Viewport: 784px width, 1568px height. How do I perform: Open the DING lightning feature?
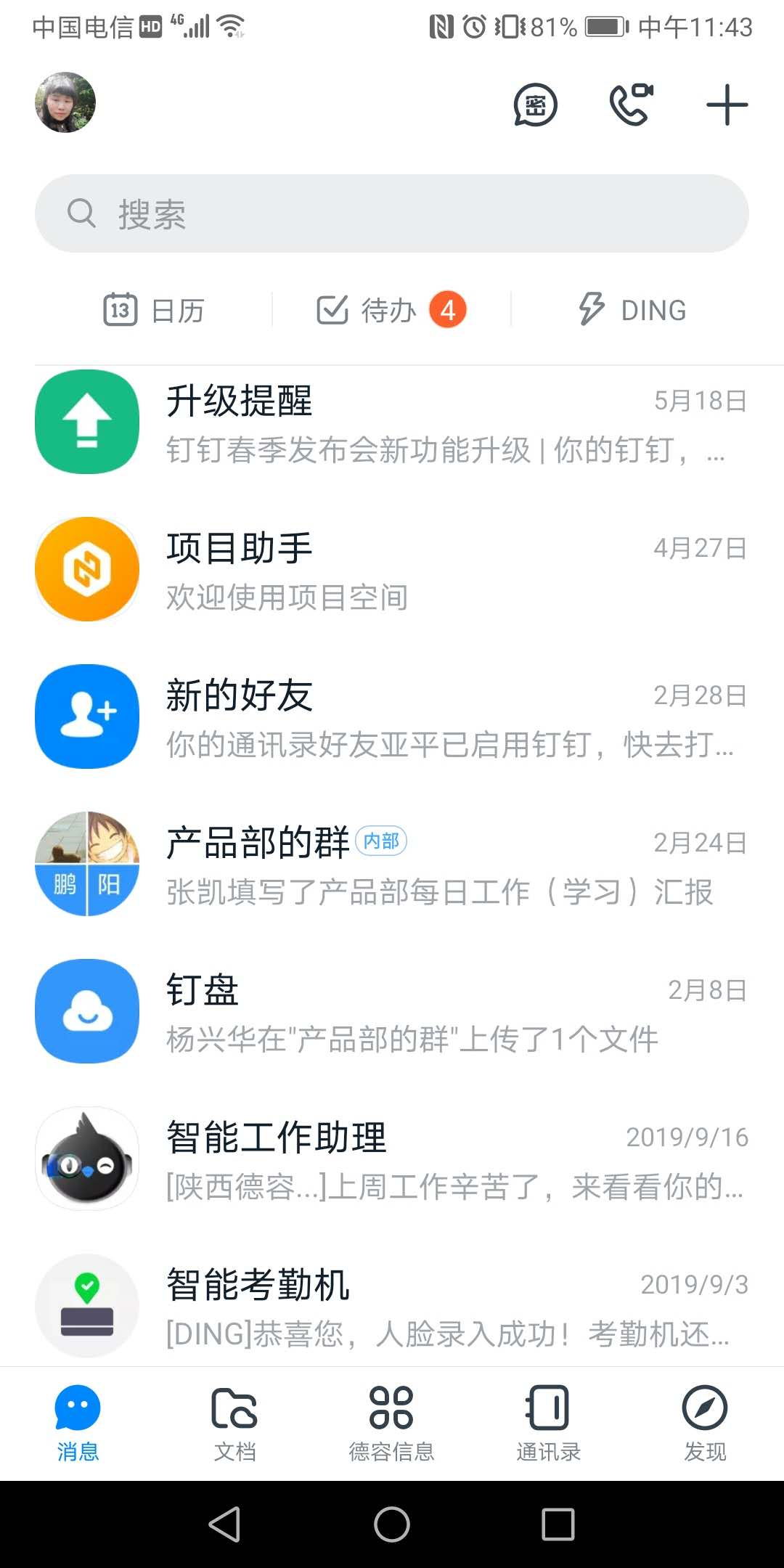pos(630,310)
